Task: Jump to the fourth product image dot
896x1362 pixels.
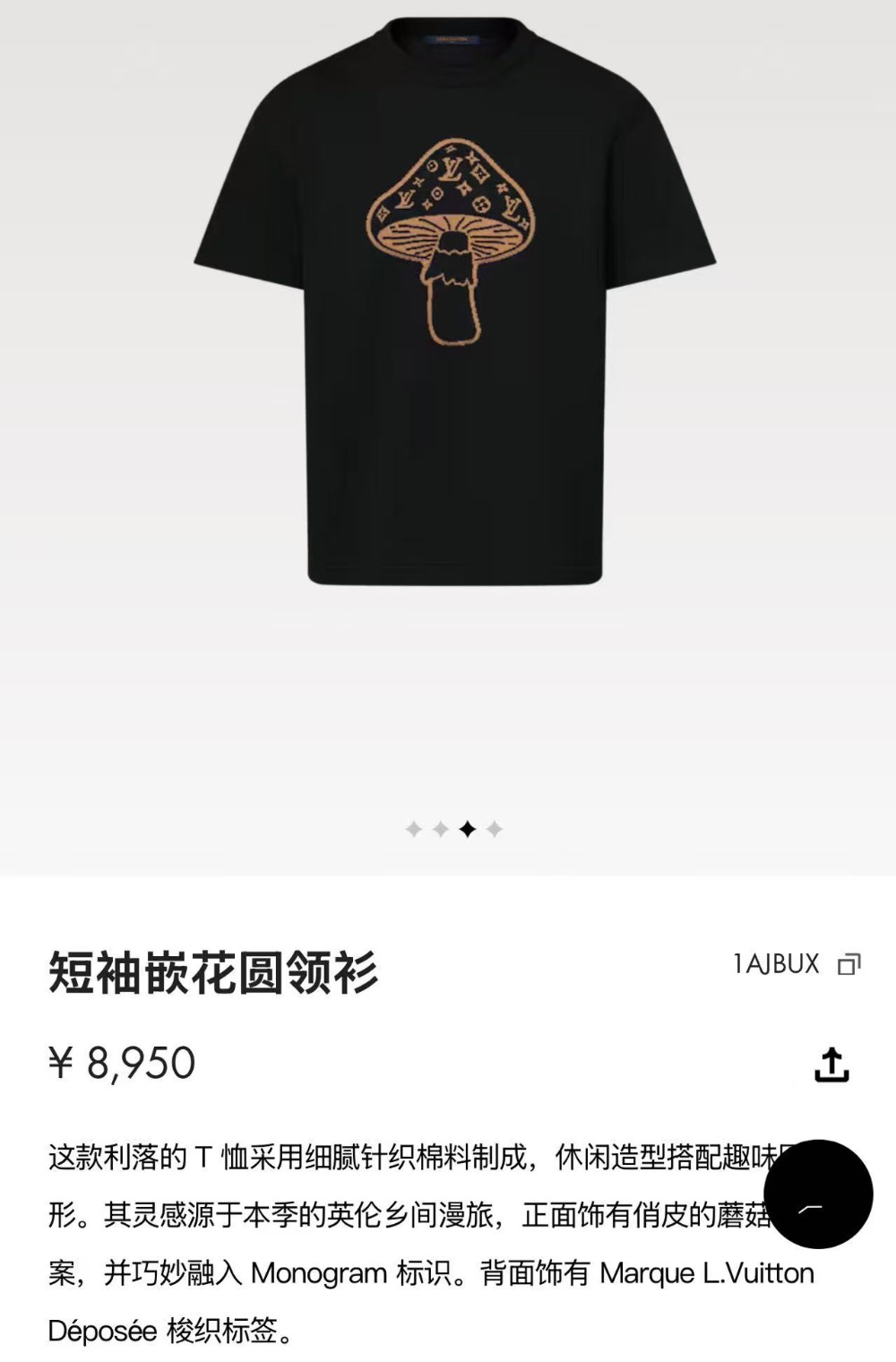Action: (495, 829)
